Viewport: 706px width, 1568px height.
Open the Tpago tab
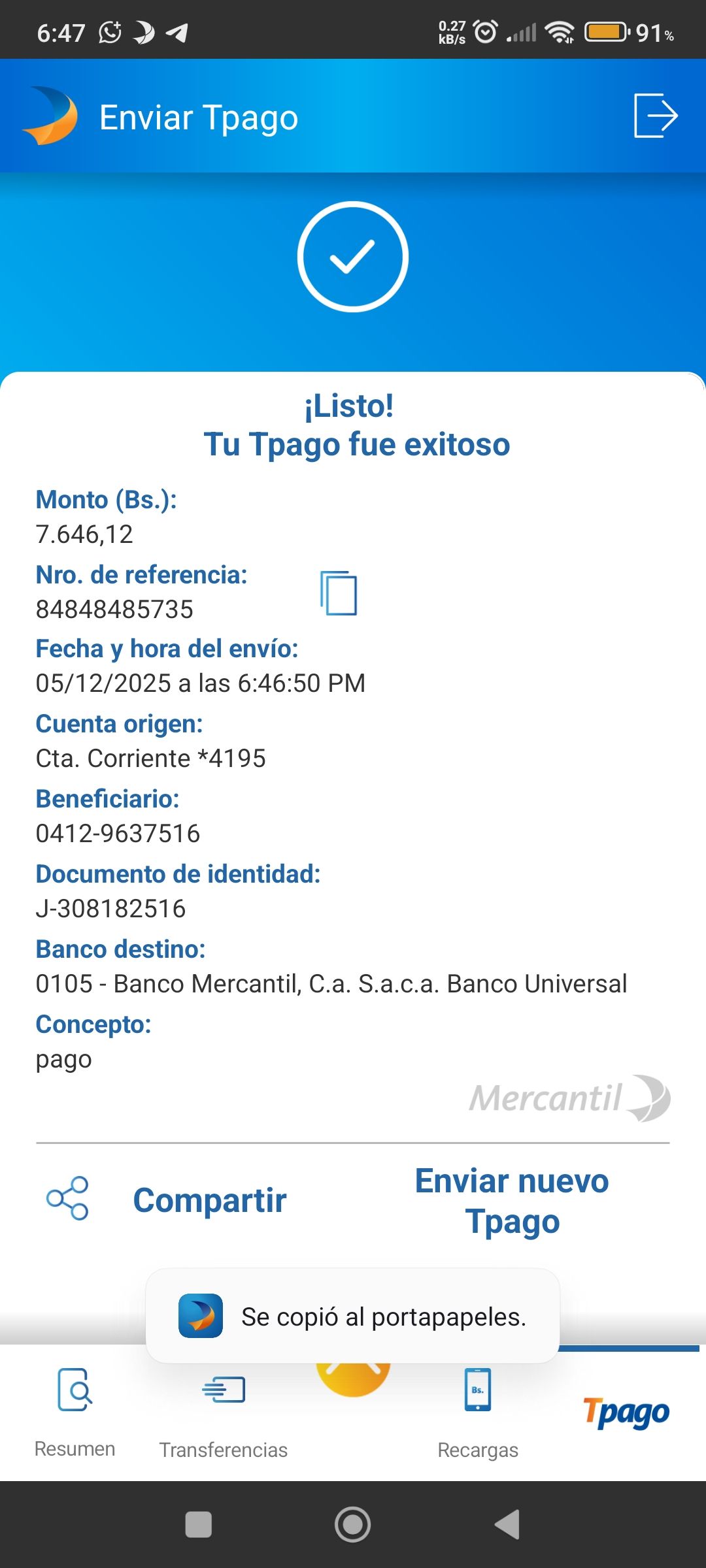click(626, 1413)
